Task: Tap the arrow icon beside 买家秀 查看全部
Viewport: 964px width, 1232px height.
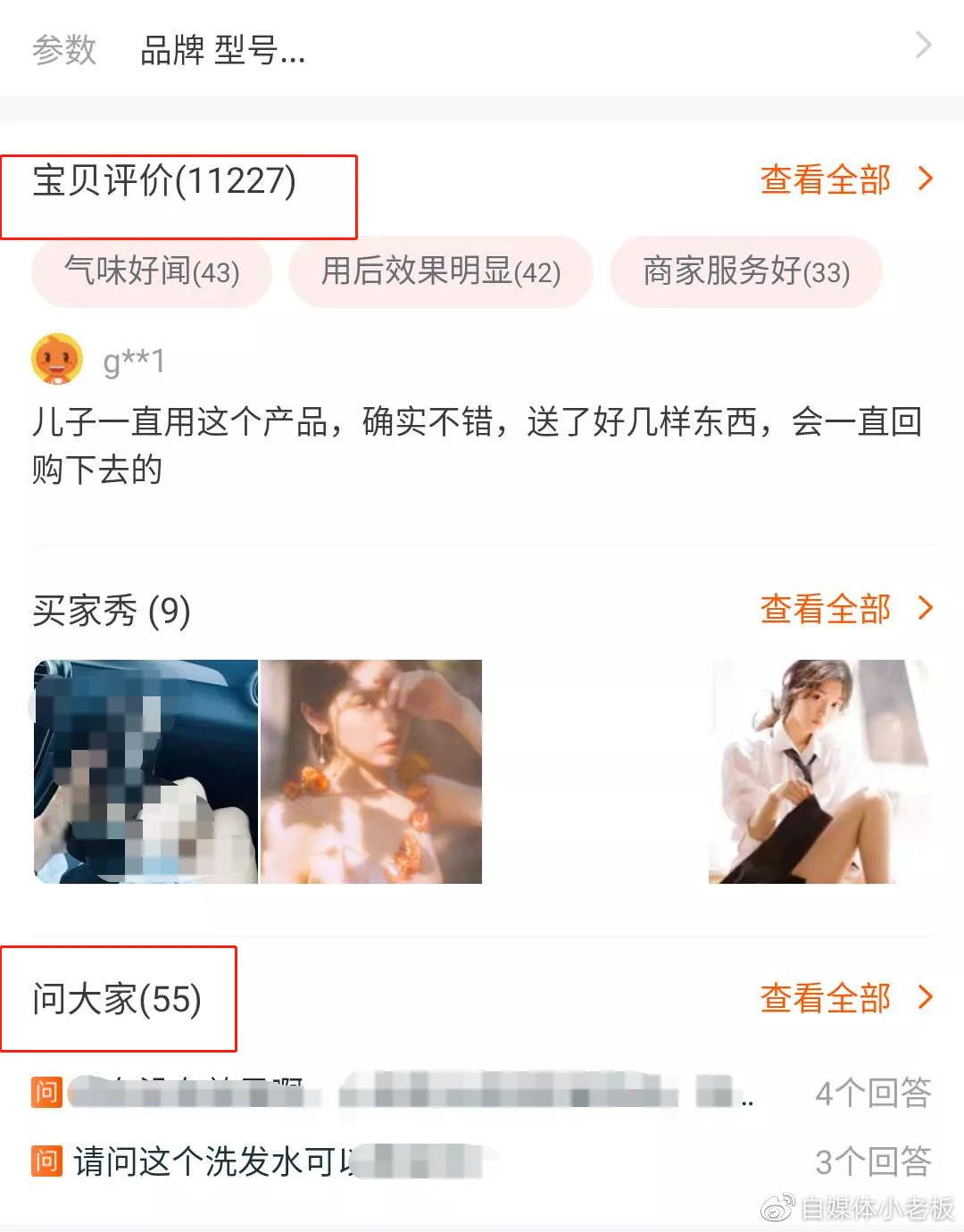Action: [926, 610]
